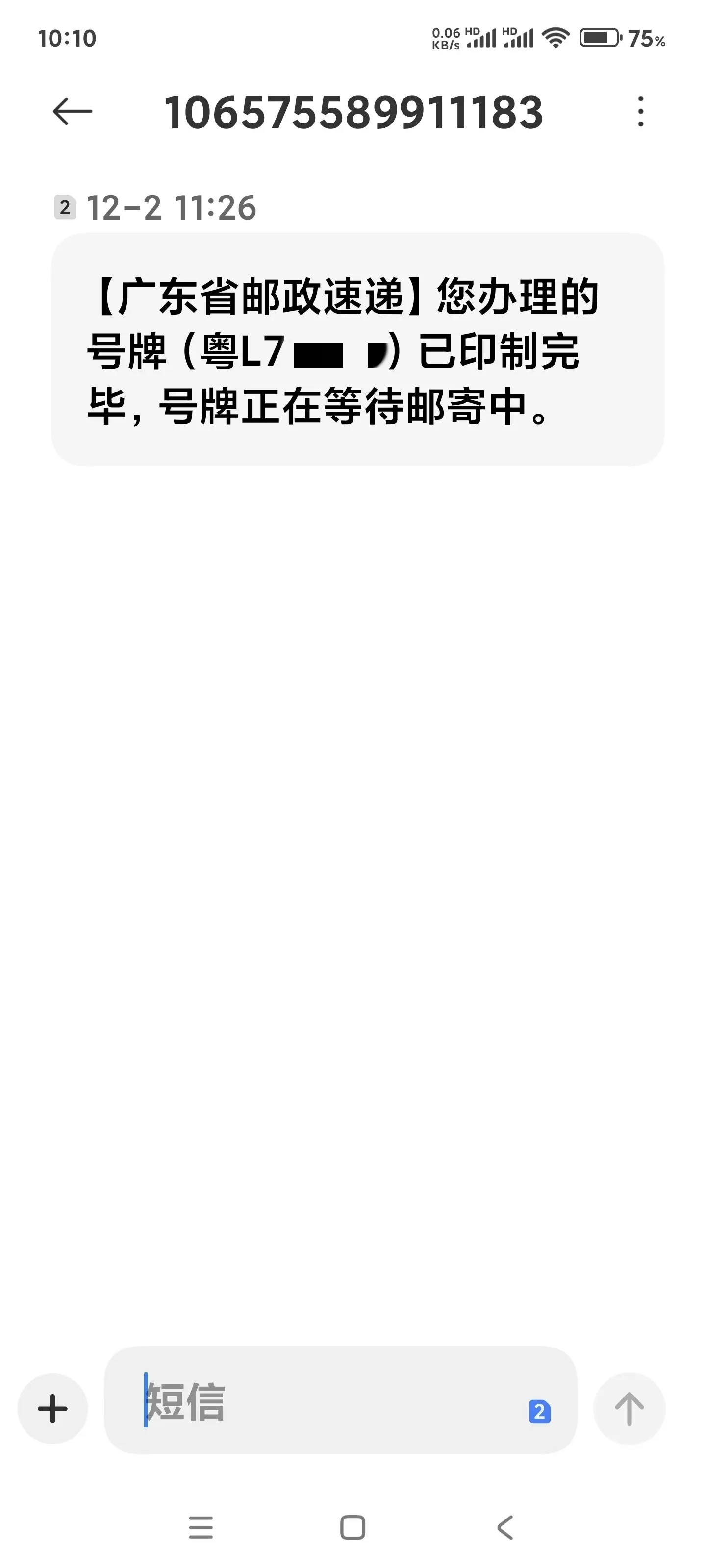Tap the plus attachment button
The height and width of the screenshot is (1568, 706).
click(x=53, y=1409)
